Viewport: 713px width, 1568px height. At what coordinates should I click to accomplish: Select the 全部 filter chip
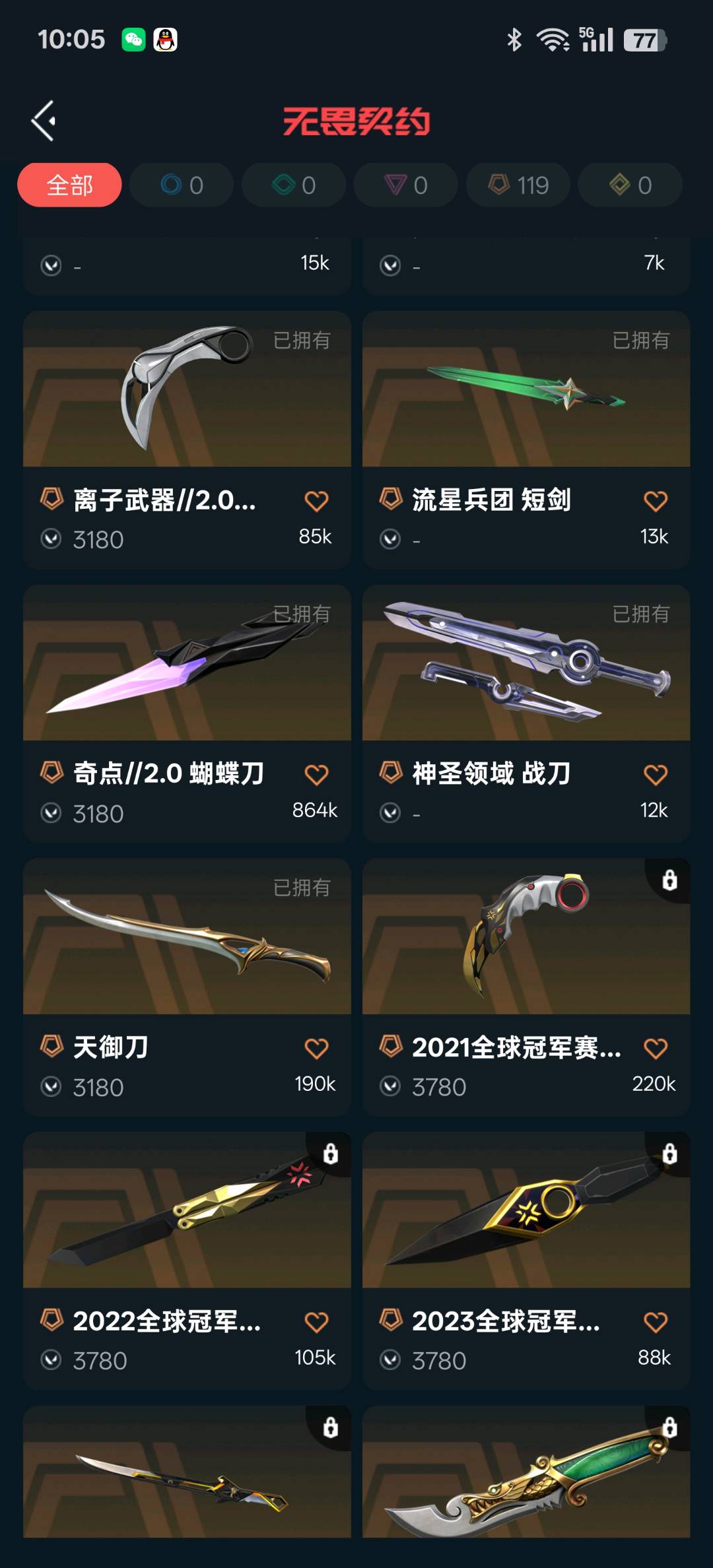[x=69, y=185]
